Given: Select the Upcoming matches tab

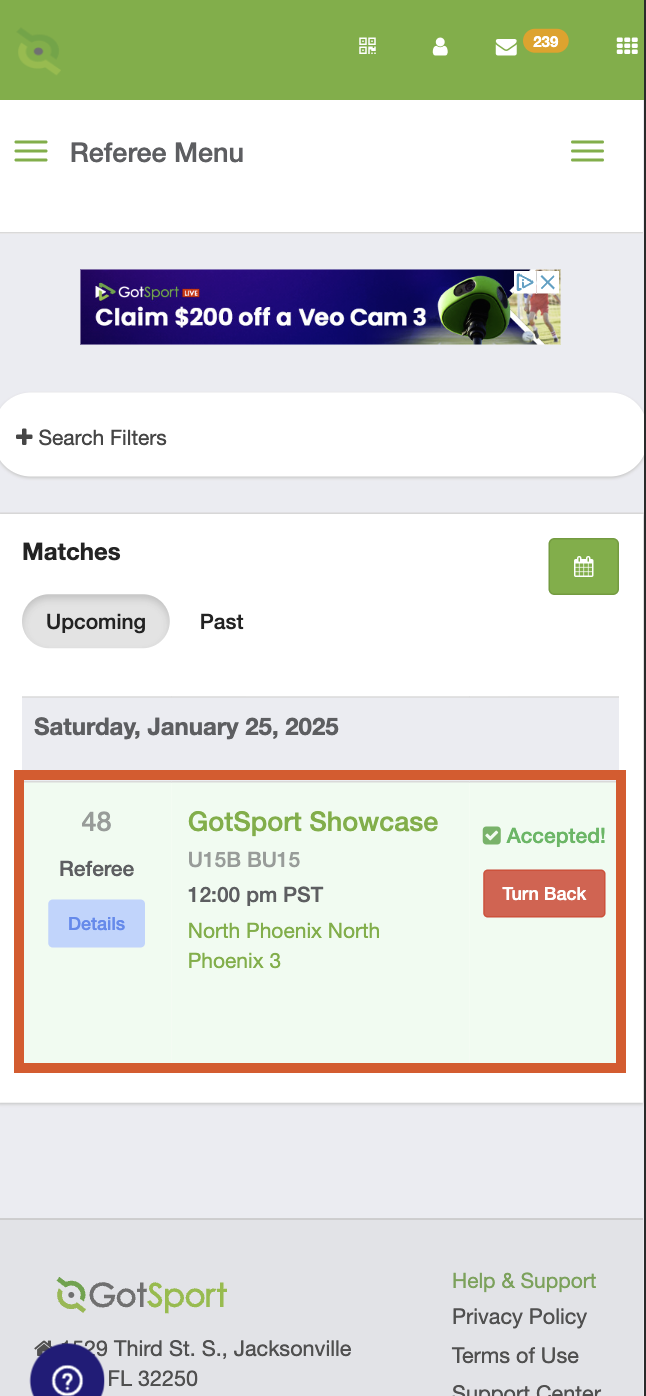Looking at the screenshot, I should (96, 622).
